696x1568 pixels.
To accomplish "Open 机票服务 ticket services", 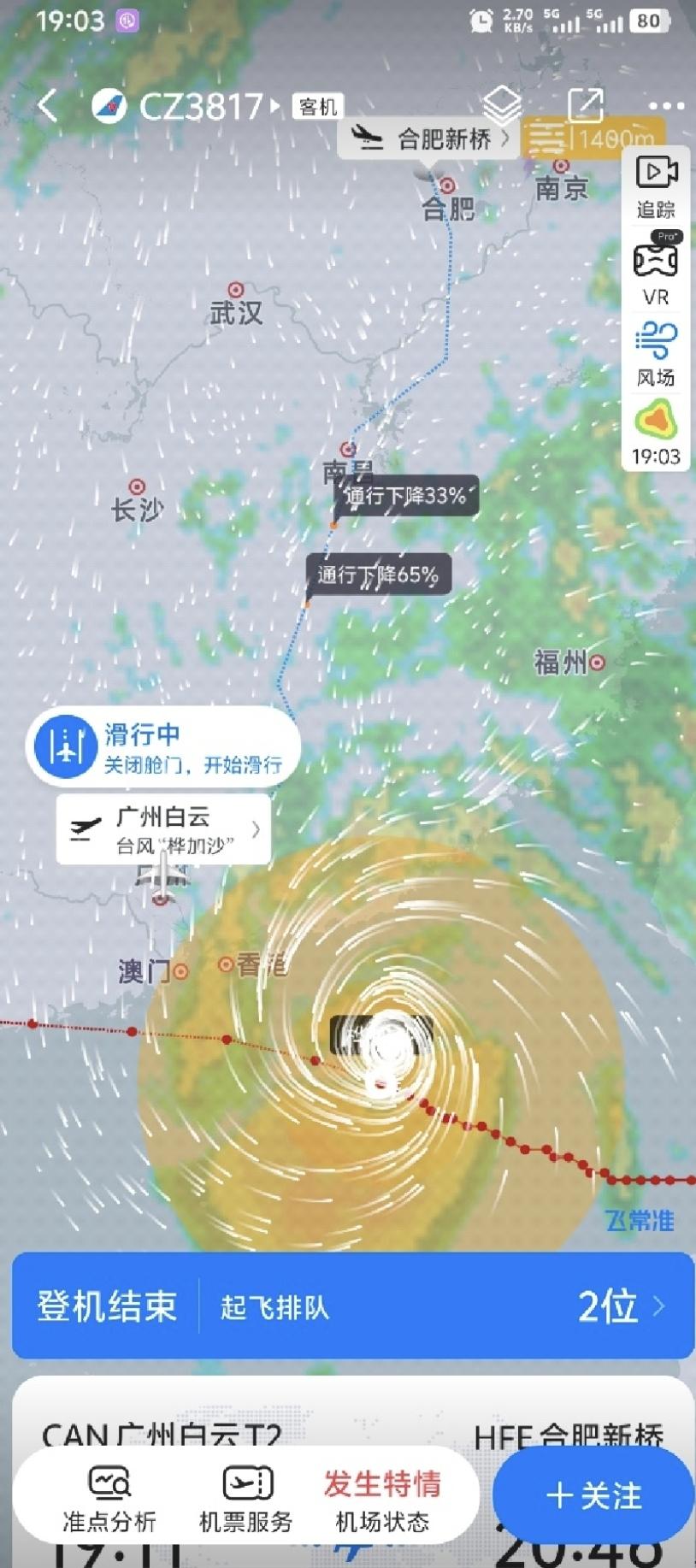I will [246, 1499].
